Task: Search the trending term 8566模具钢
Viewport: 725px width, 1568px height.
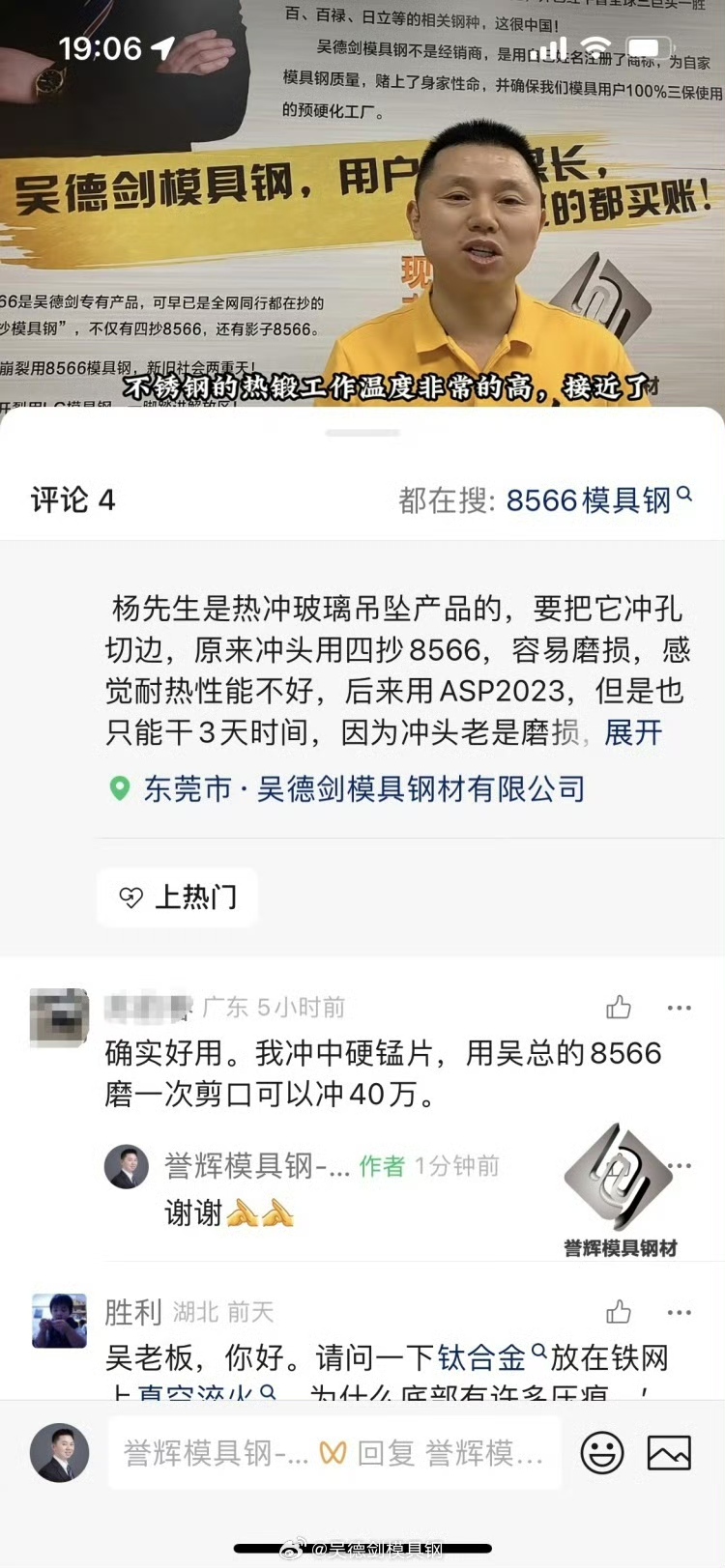Action: [x=597, y=499]
